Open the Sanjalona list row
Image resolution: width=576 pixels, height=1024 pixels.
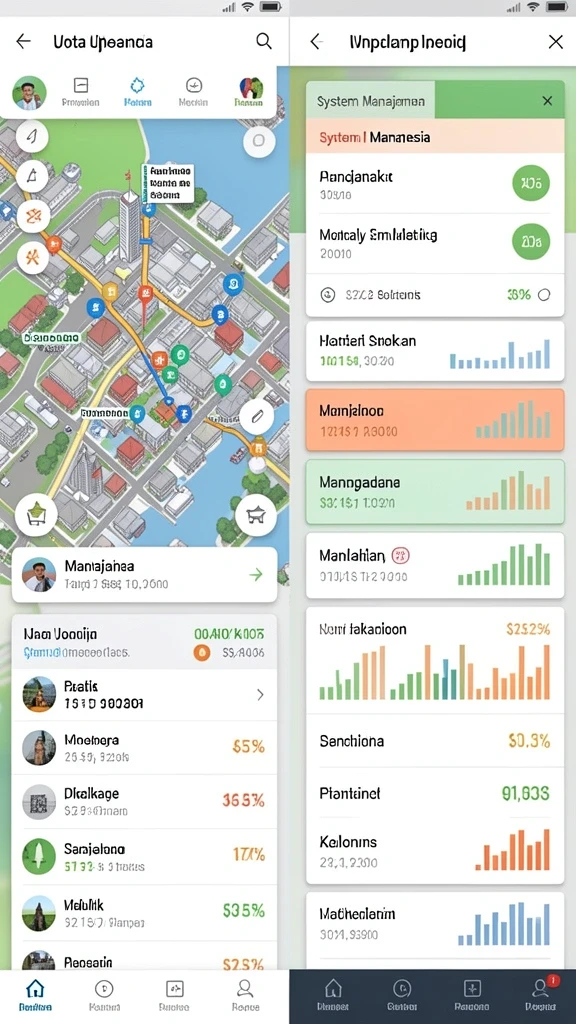[x=144, y=857]
